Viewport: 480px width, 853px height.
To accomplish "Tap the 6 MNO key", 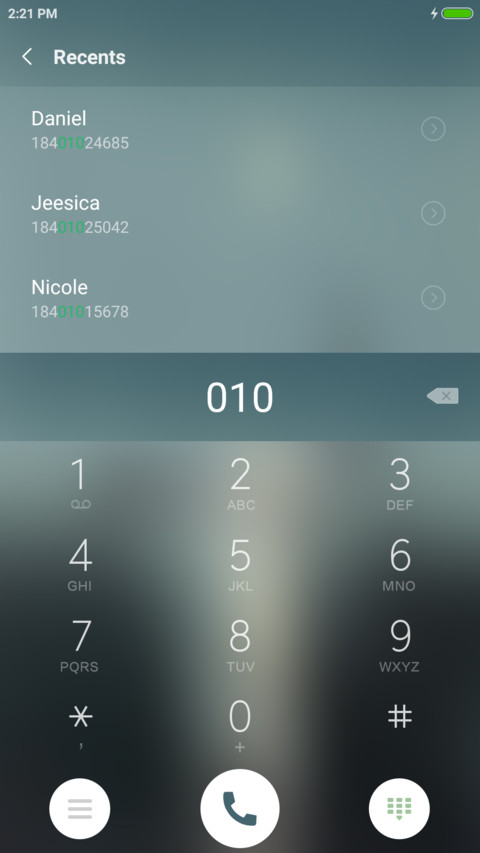I will point(399,564).
